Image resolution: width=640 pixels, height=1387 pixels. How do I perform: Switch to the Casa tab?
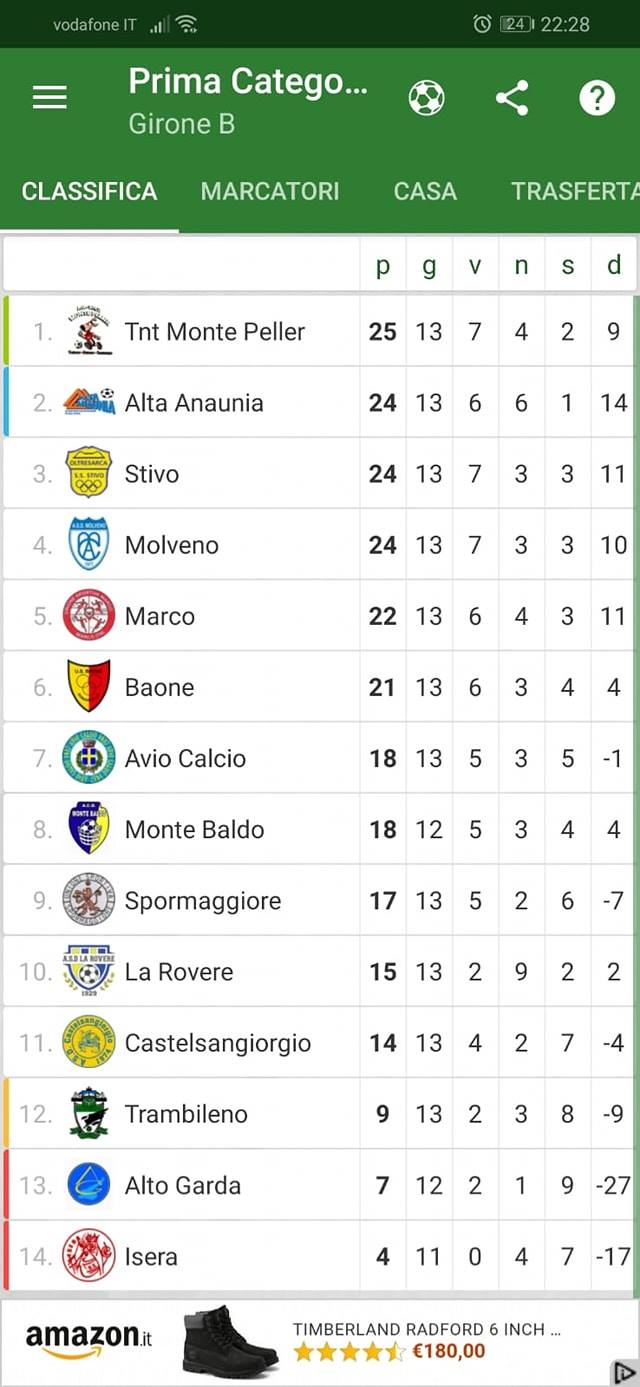(x=425, y=191)
